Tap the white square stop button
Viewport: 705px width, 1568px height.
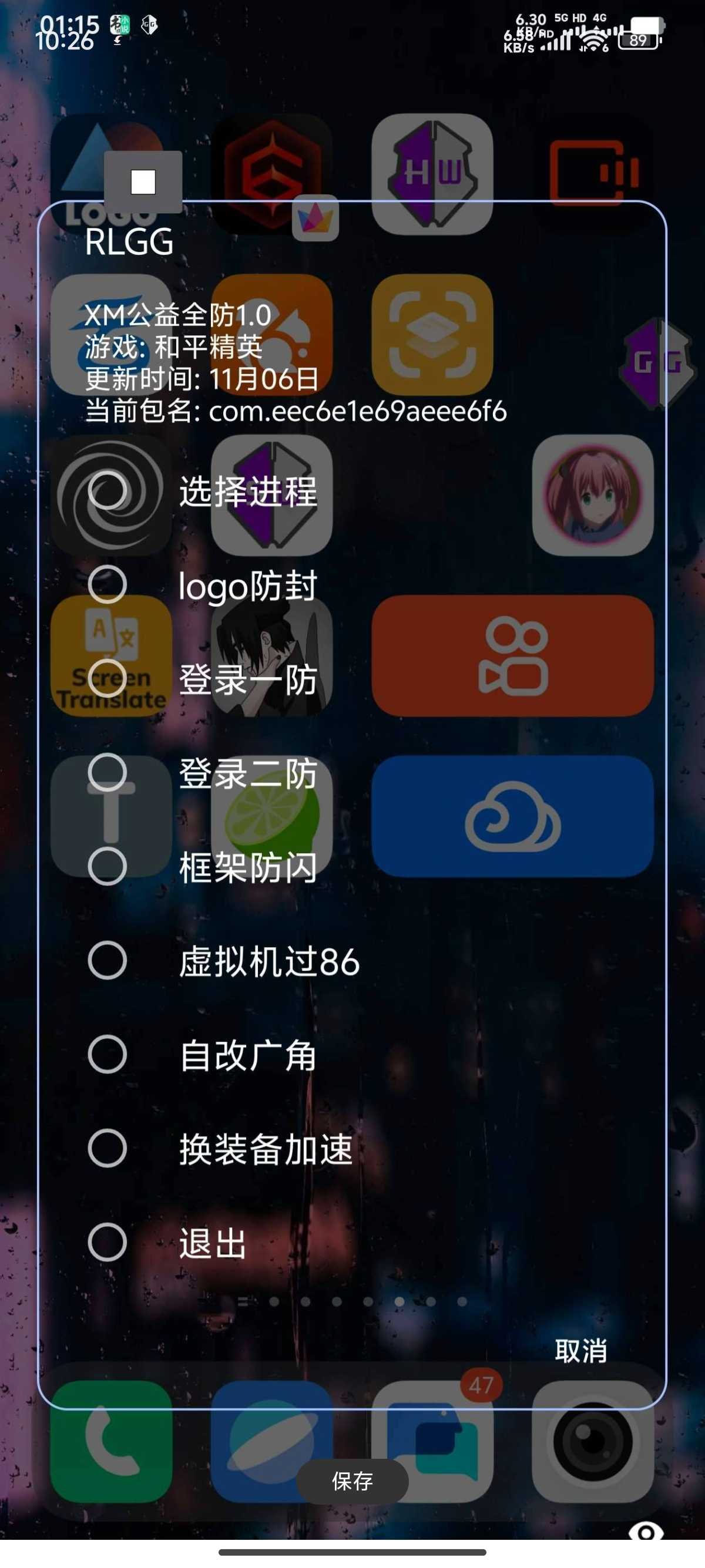click(143, 182)
